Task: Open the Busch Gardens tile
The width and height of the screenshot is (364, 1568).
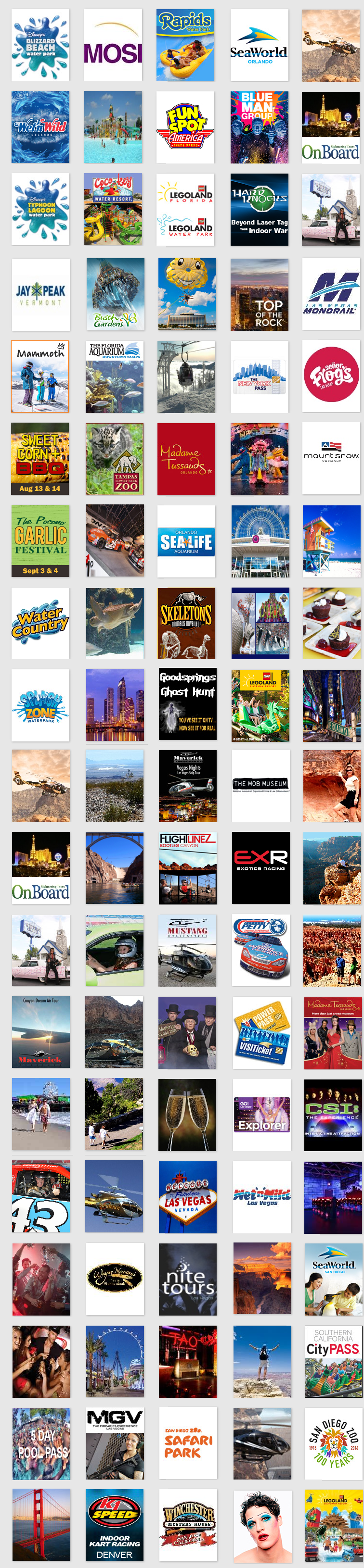Action: 115,295
